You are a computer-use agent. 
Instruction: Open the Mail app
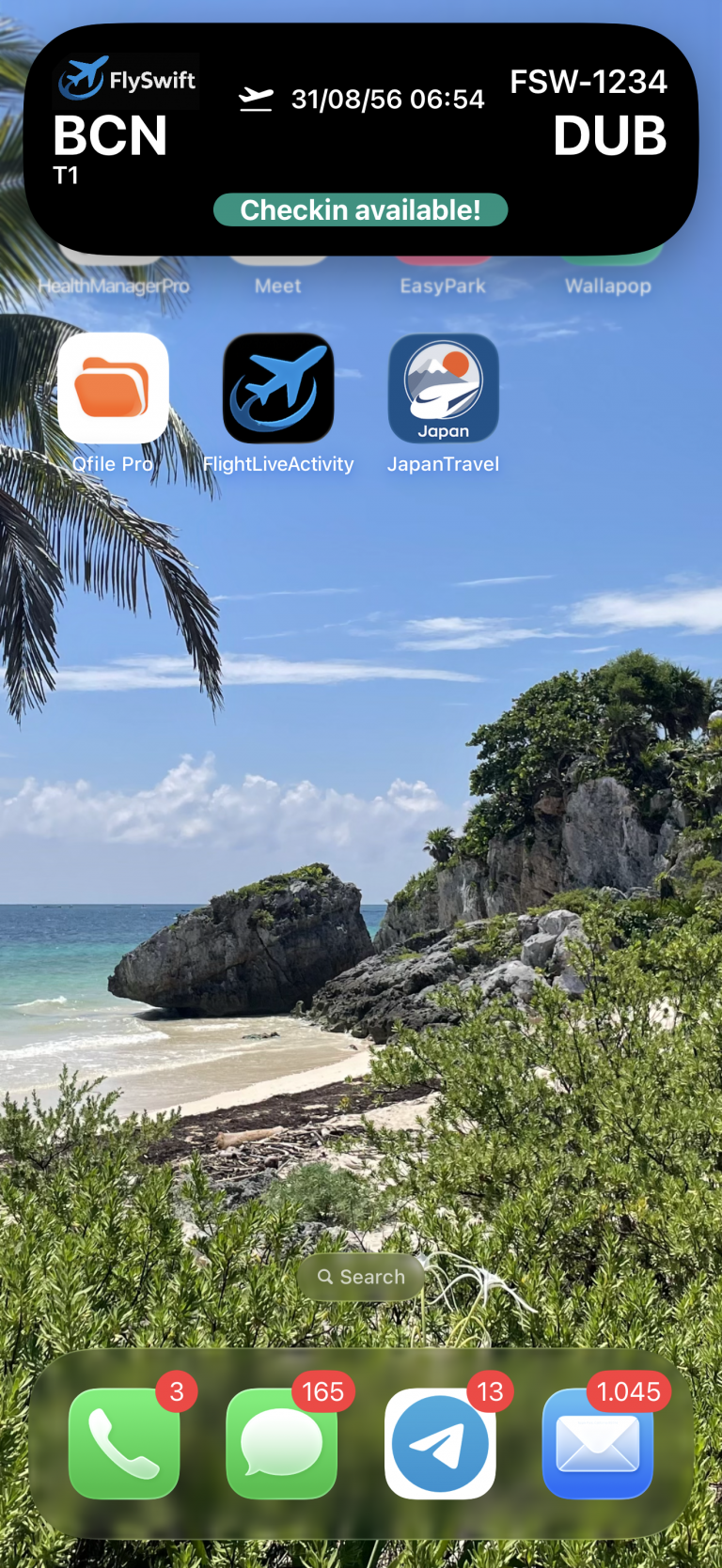point(598,1443)
